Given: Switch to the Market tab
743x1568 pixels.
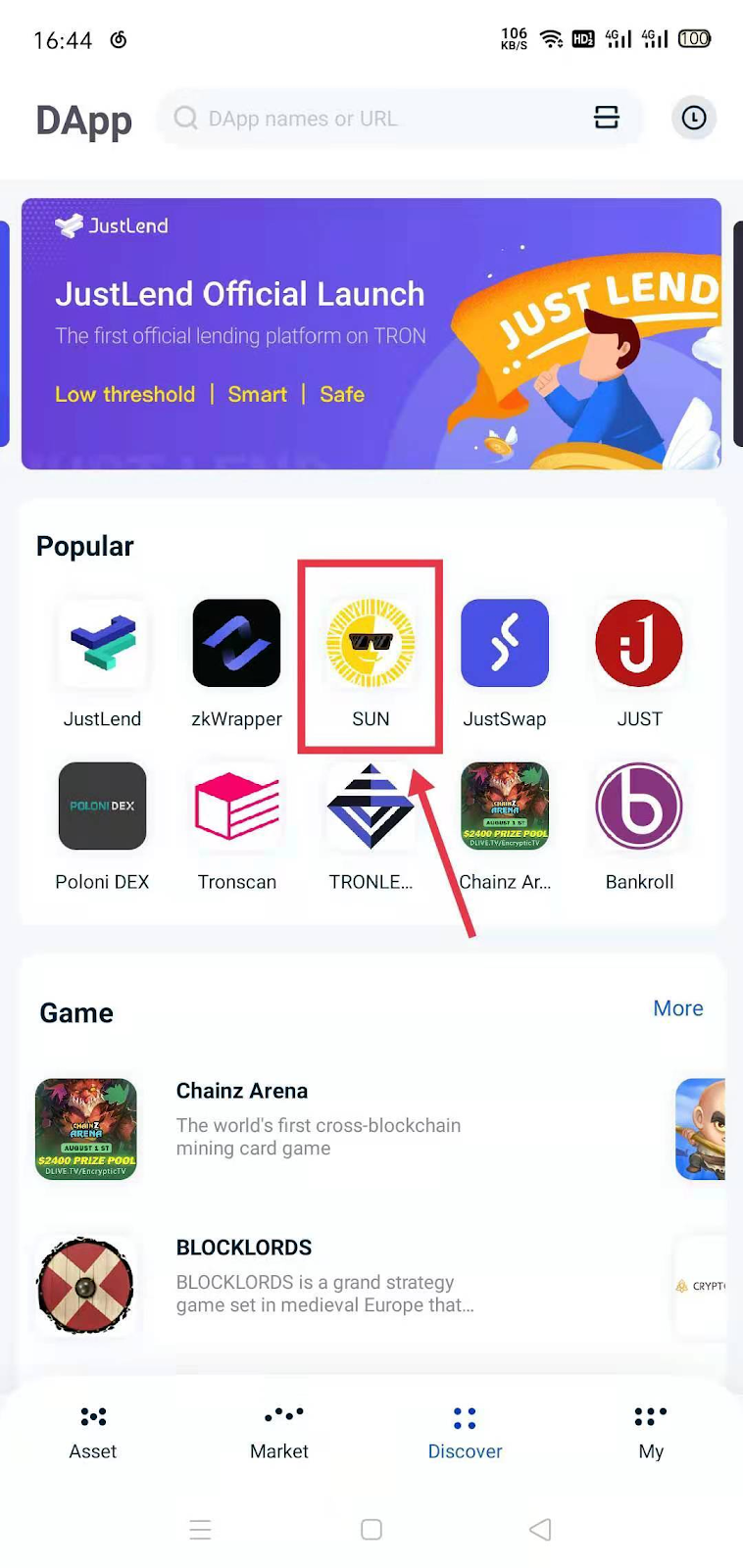Looking at the screenshot, I should (279, 1432).
